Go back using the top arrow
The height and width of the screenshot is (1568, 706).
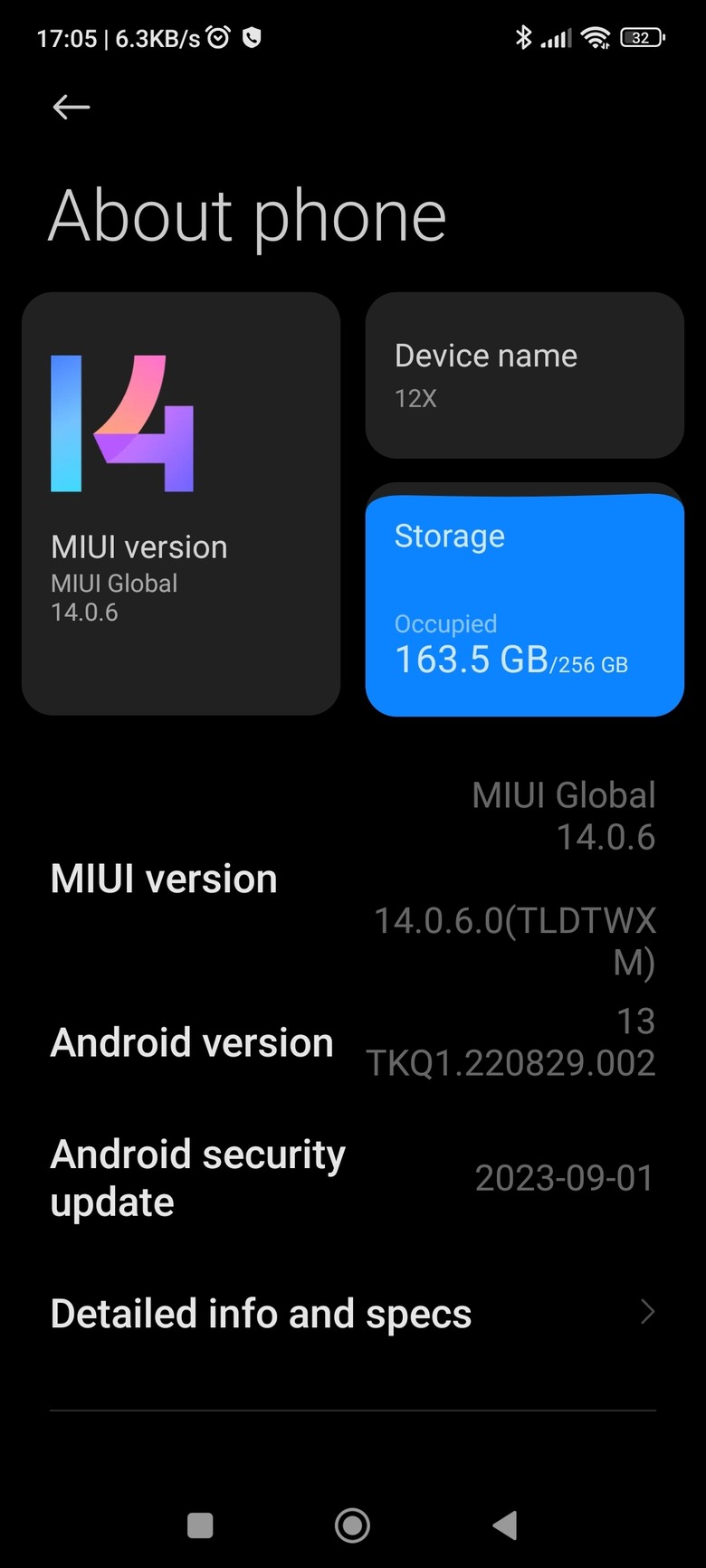72,108
